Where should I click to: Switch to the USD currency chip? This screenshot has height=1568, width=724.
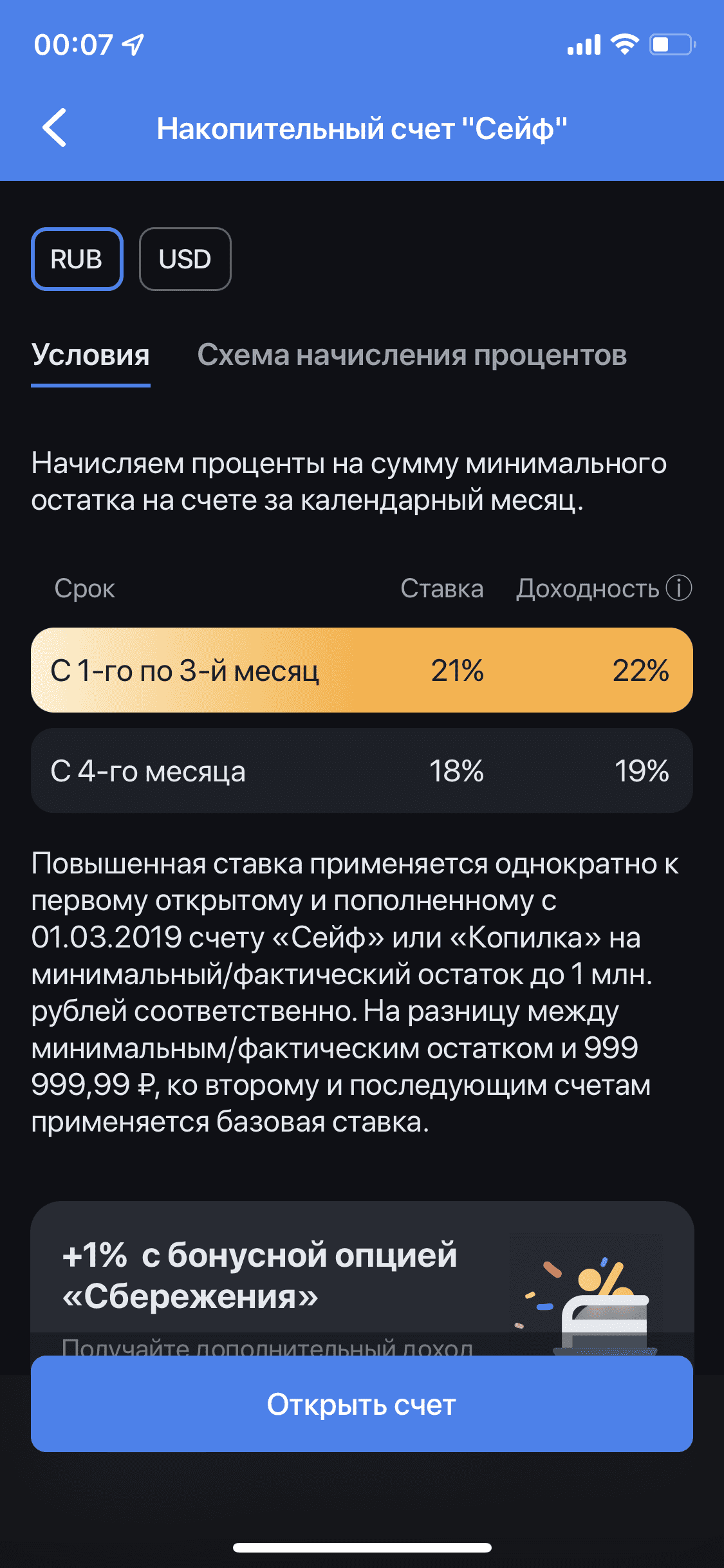185,259
